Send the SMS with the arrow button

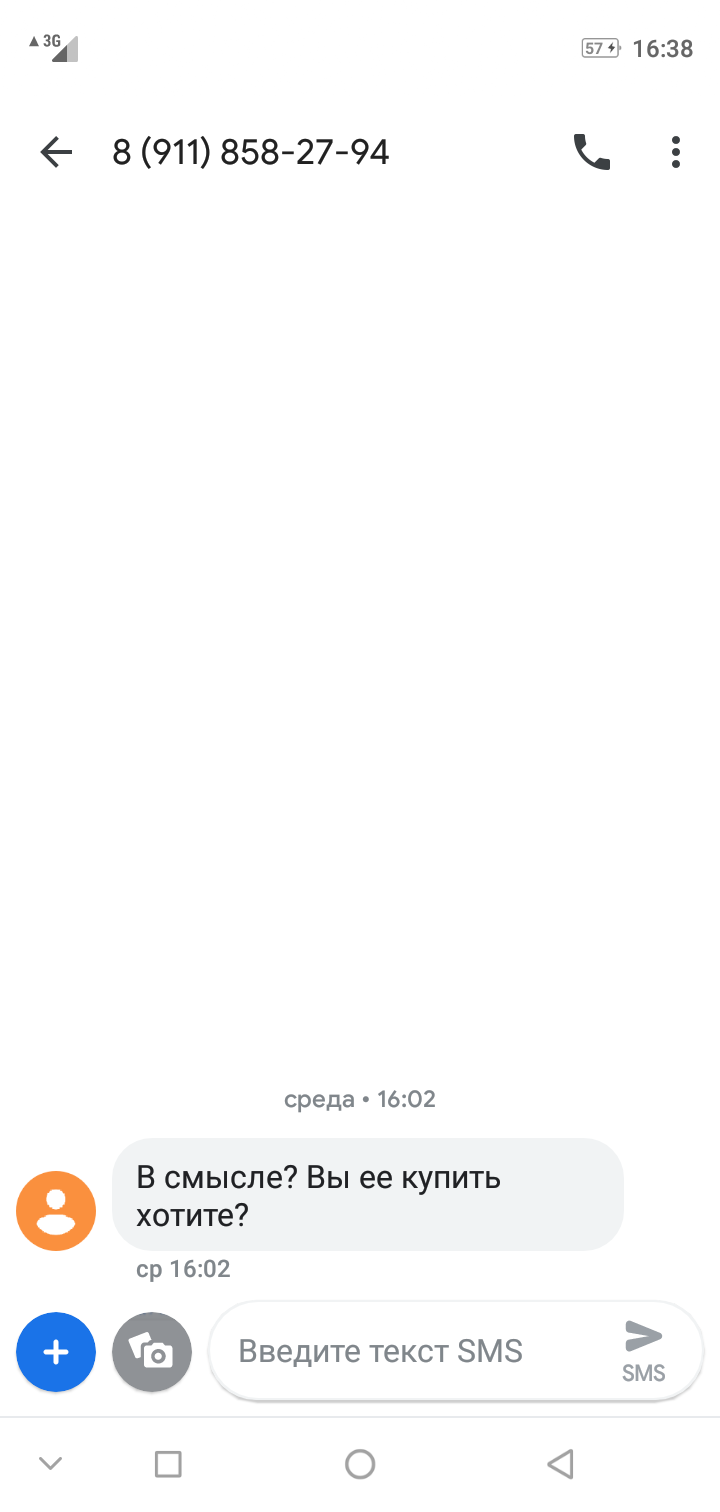point(643,1350)
